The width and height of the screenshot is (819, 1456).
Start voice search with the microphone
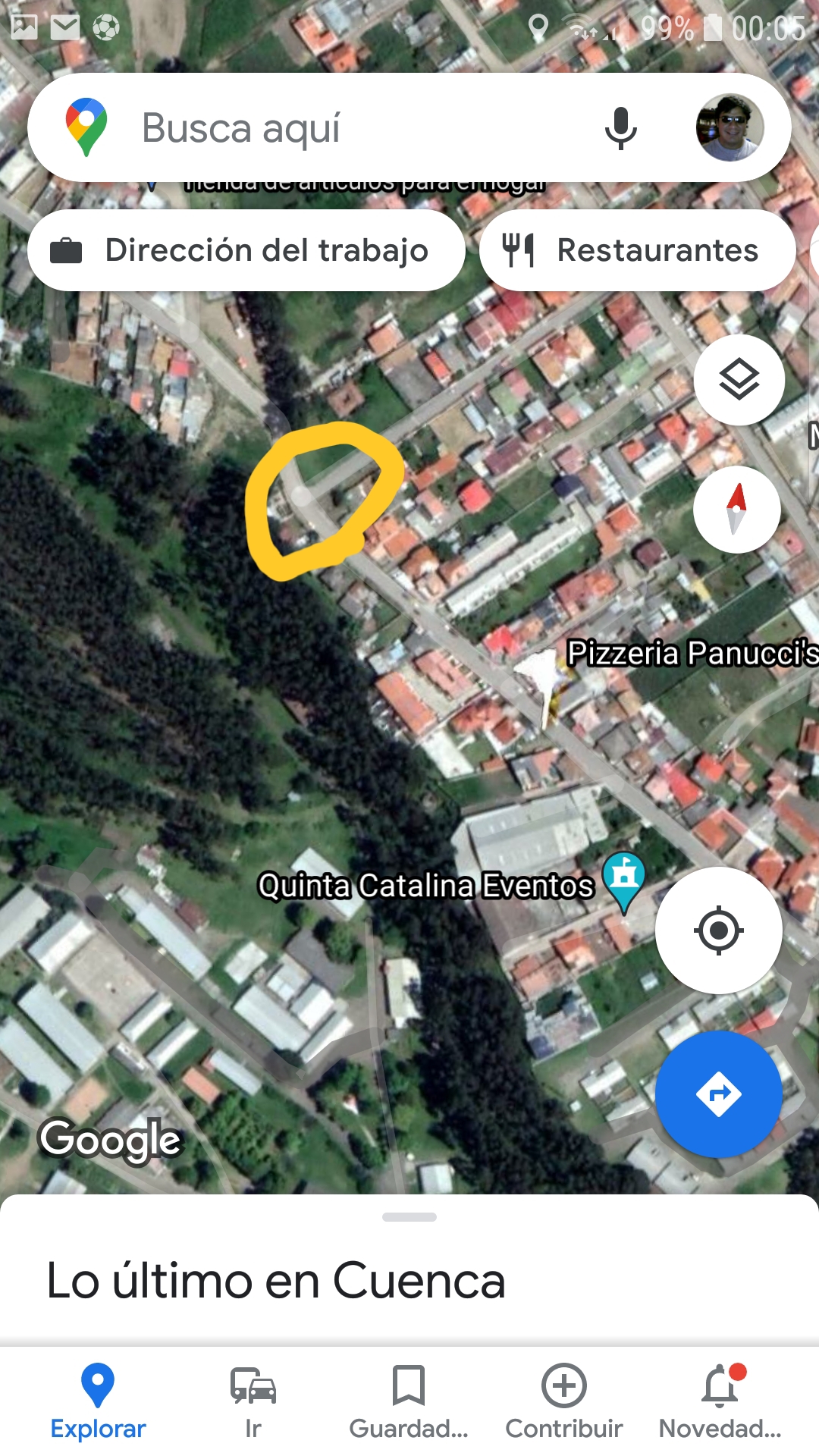pyautogui.click(x=620, y=128)
